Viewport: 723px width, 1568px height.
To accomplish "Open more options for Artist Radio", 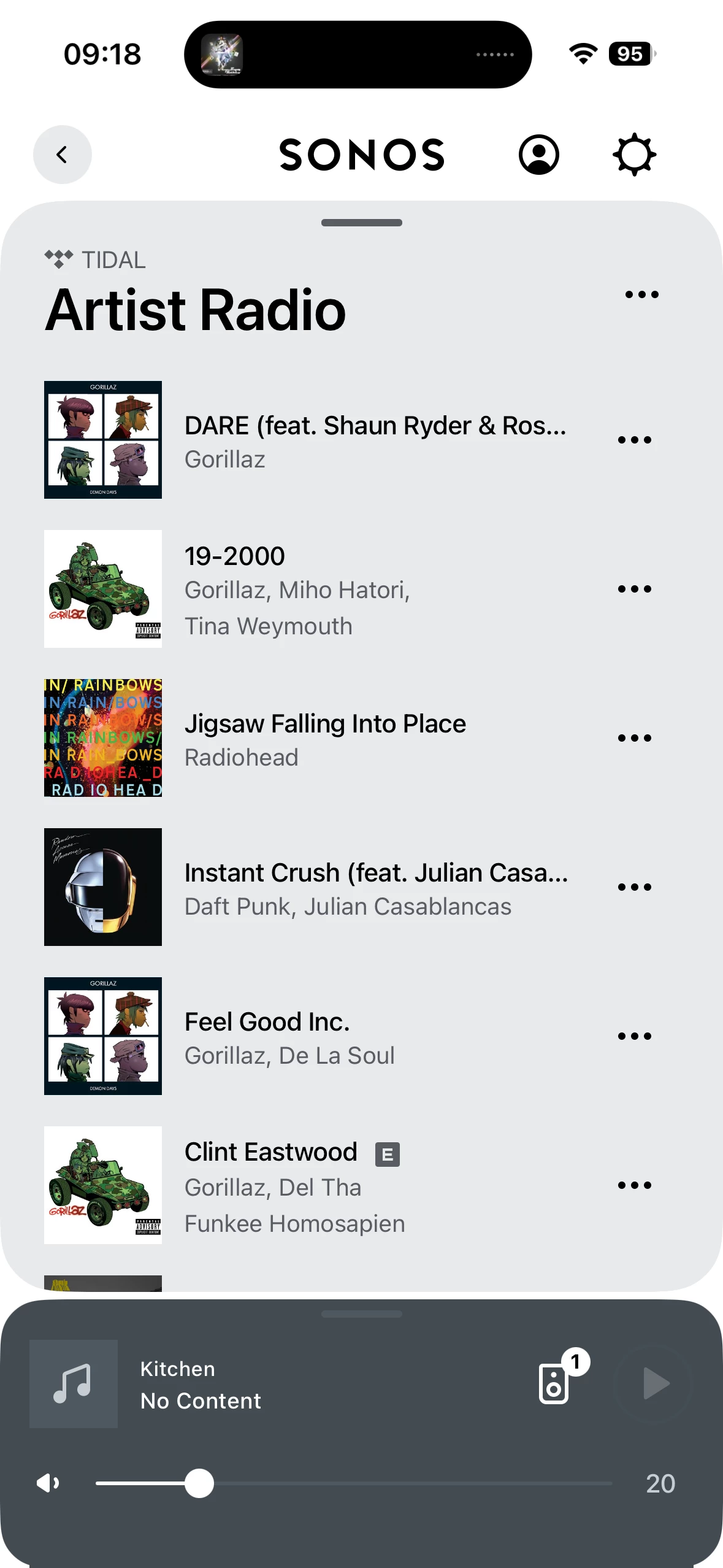I will click(641, 295).
